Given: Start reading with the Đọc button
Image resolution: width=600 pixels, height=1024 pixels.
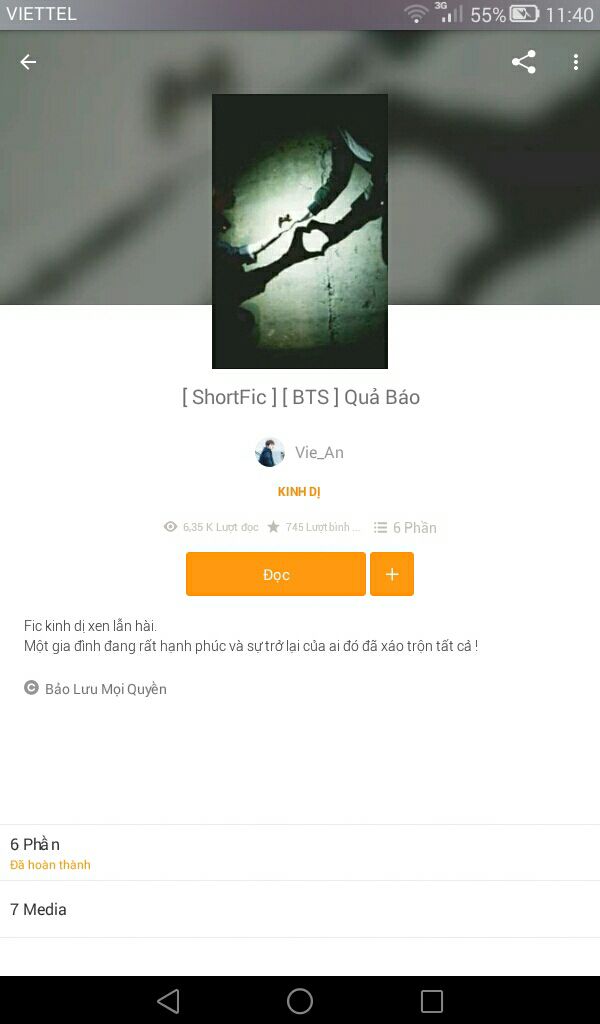Looking at the screenshot, I should pyautogui.click(x=276, y=574).
